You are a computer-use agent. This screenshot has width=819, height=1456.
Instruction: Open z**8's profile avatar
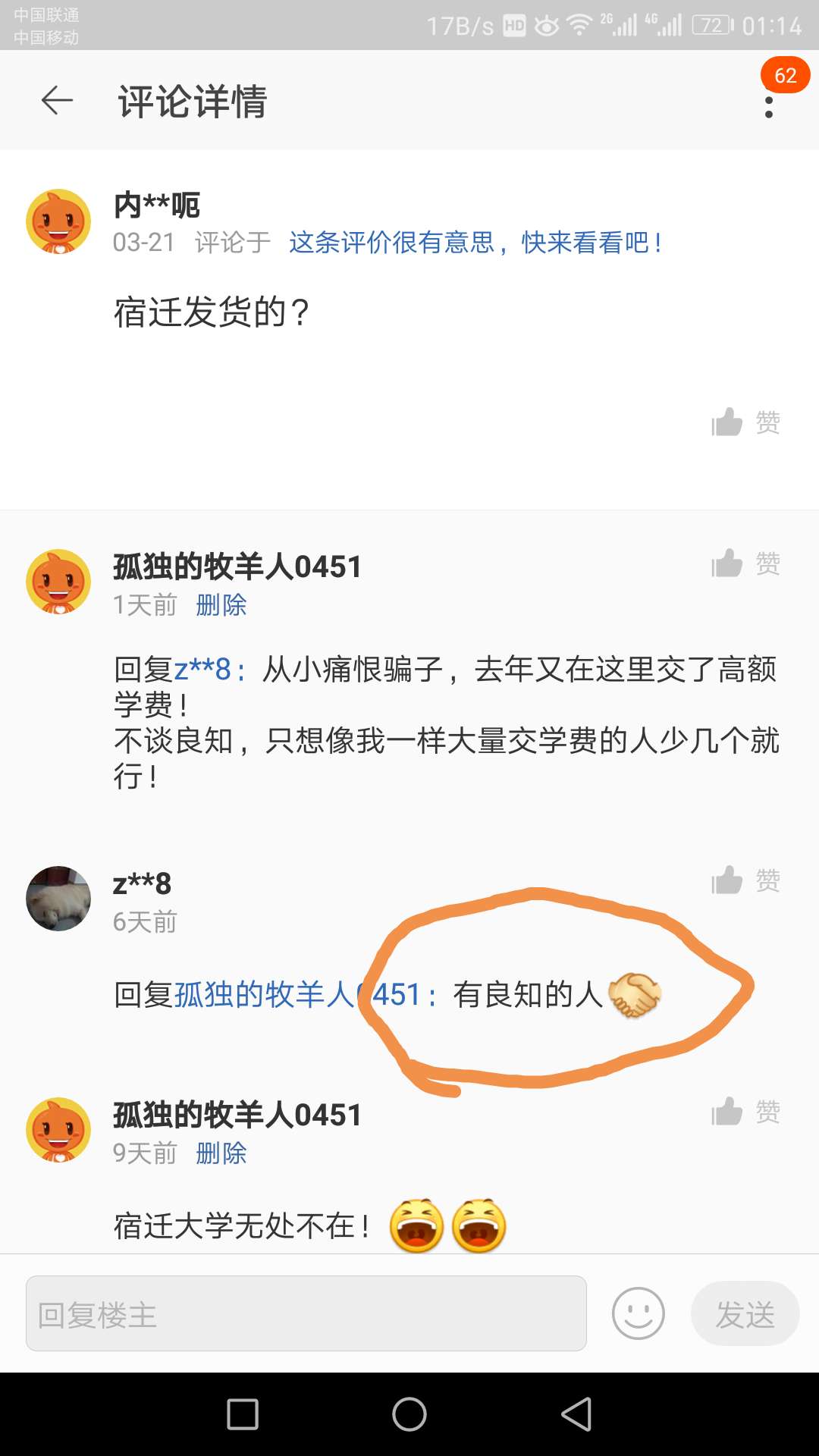(x=58, y=899)
